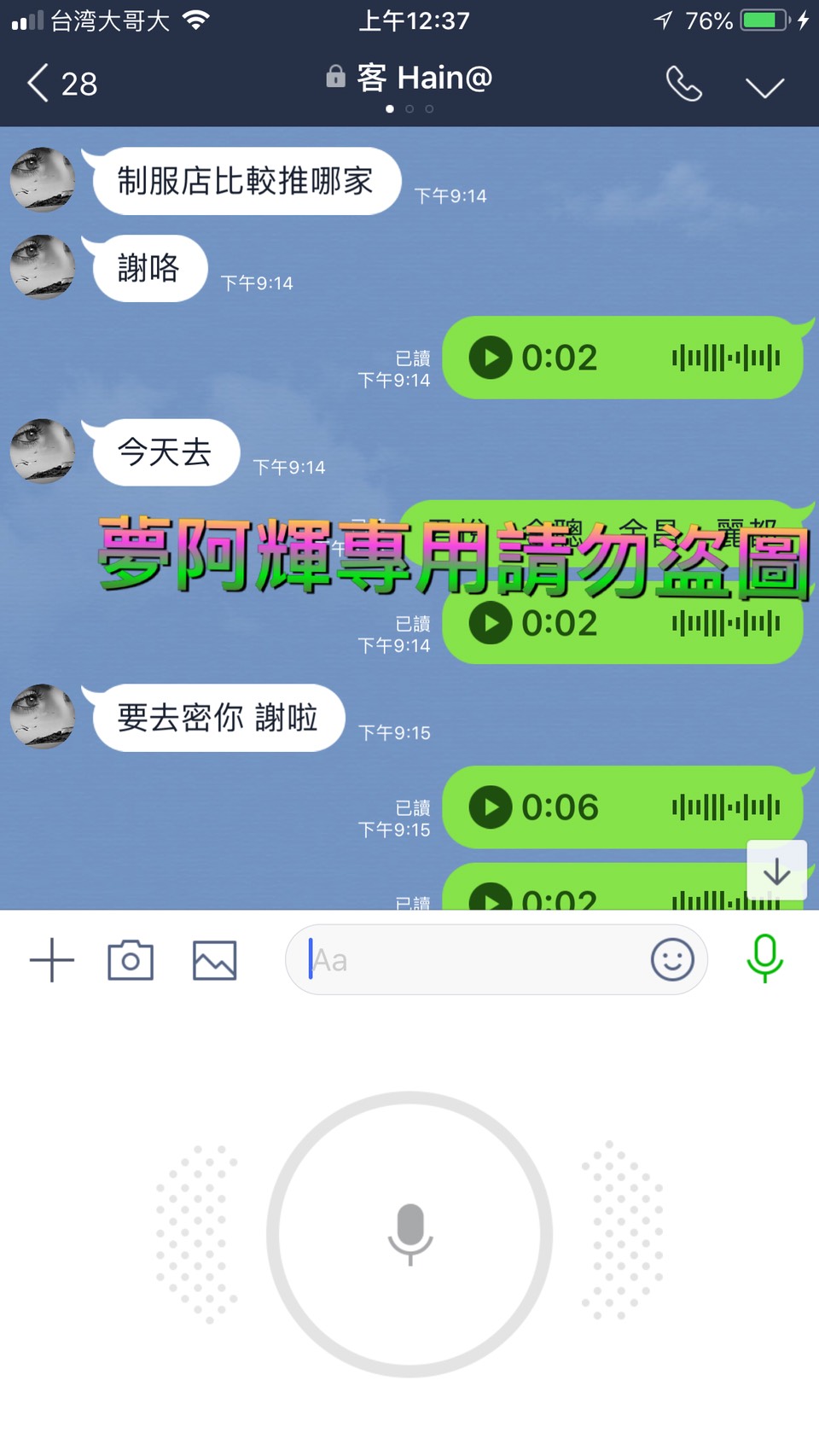Expand the chat options chevron menu
The width and height of the screenshot is (819, 1456).
[764, 86]
